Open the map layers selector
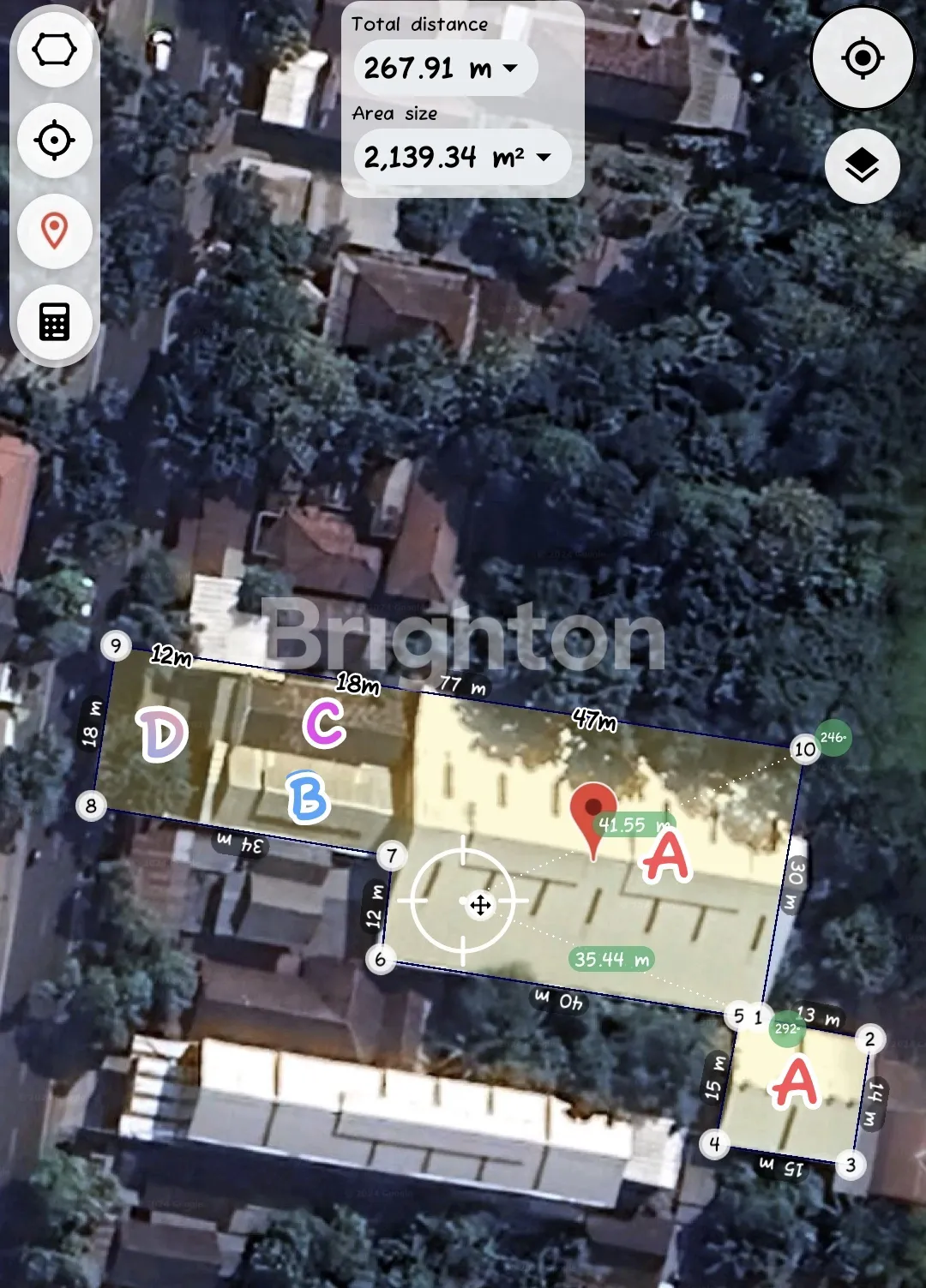 (x=863, y=166)
